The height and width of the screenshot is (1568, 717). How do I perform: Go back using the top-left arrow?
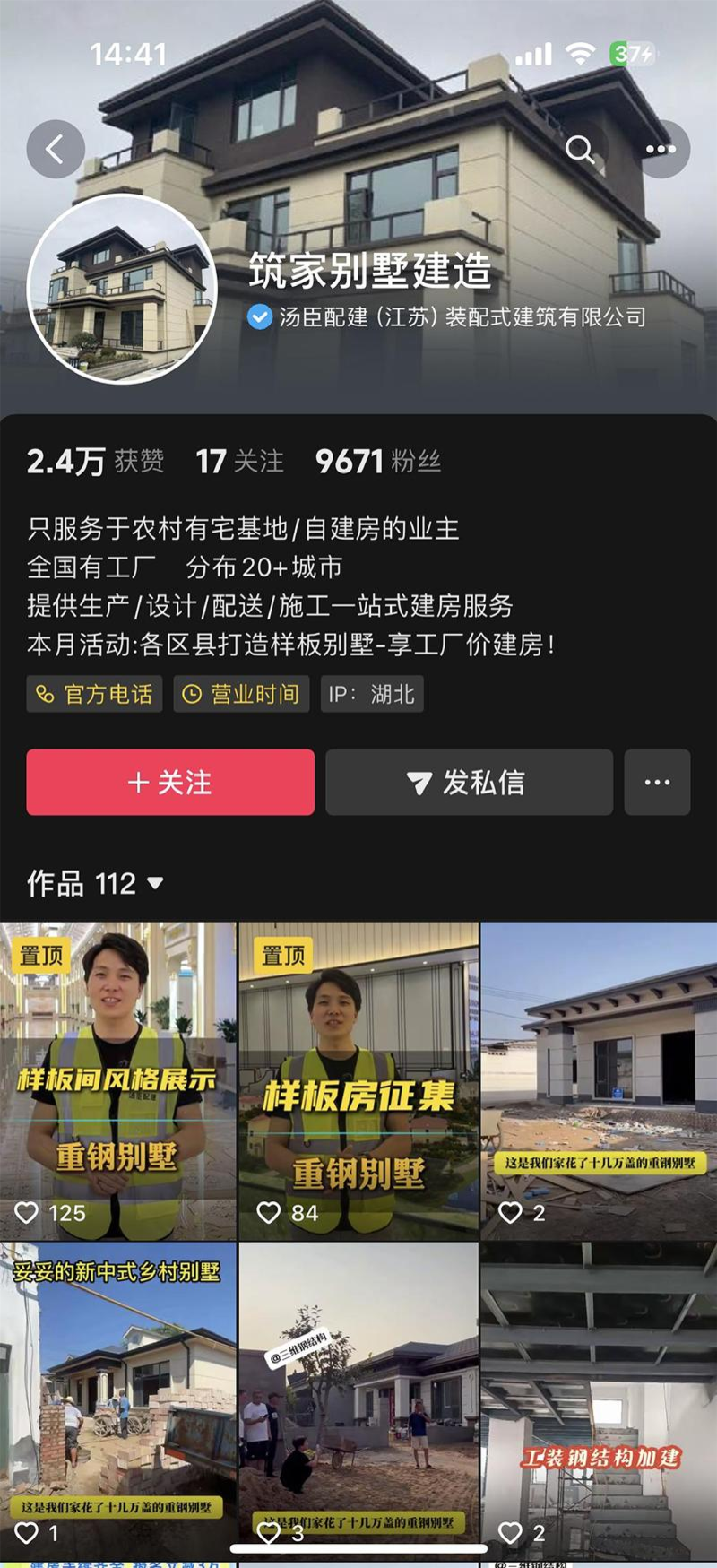pos(56,149)
